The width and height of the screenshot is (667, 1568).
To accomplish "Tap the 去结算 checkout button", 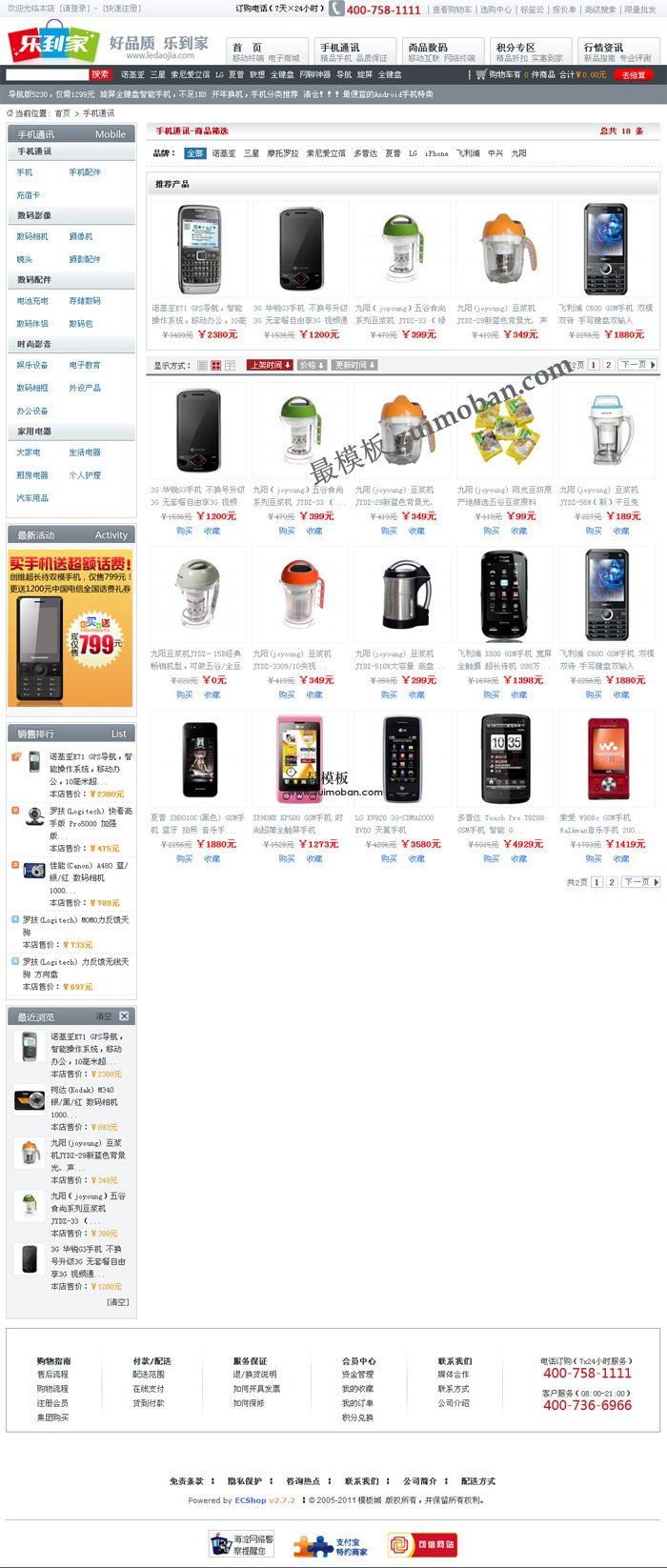I will pyautogui.click(x=633, y=74).
